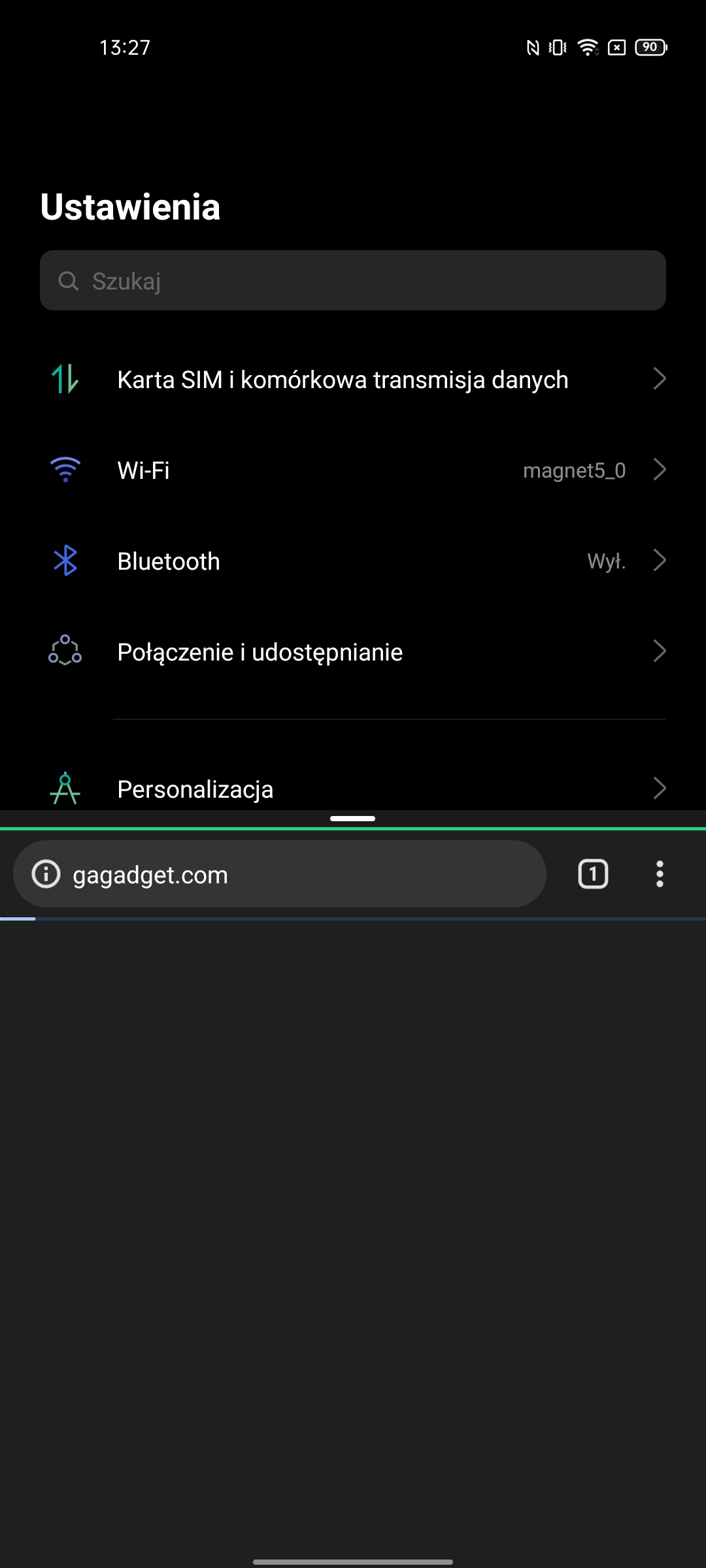View site info for gagadget.com
Screen dimensions: 706x1568
point(46,874)
